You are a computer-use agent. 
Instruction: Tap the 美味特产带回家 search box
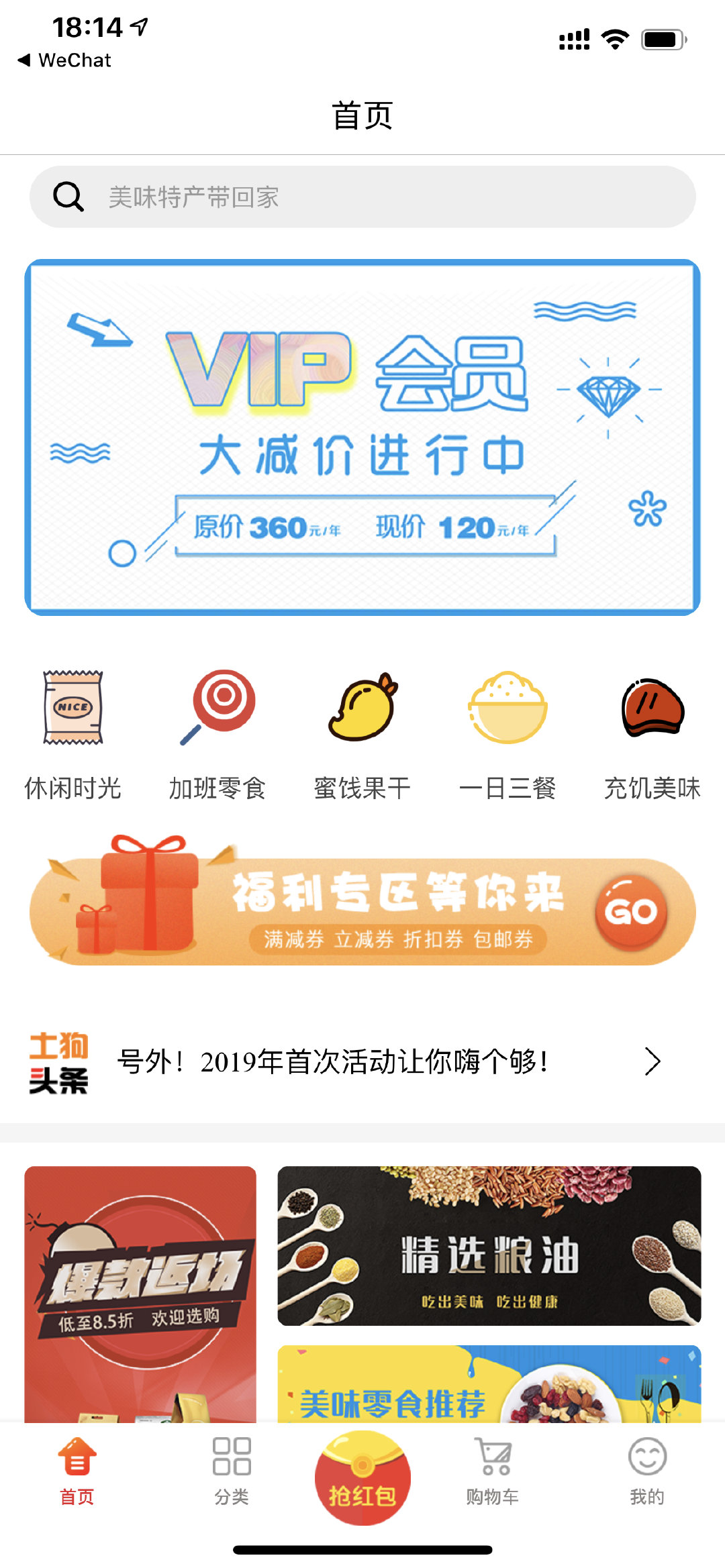point(362,197)
